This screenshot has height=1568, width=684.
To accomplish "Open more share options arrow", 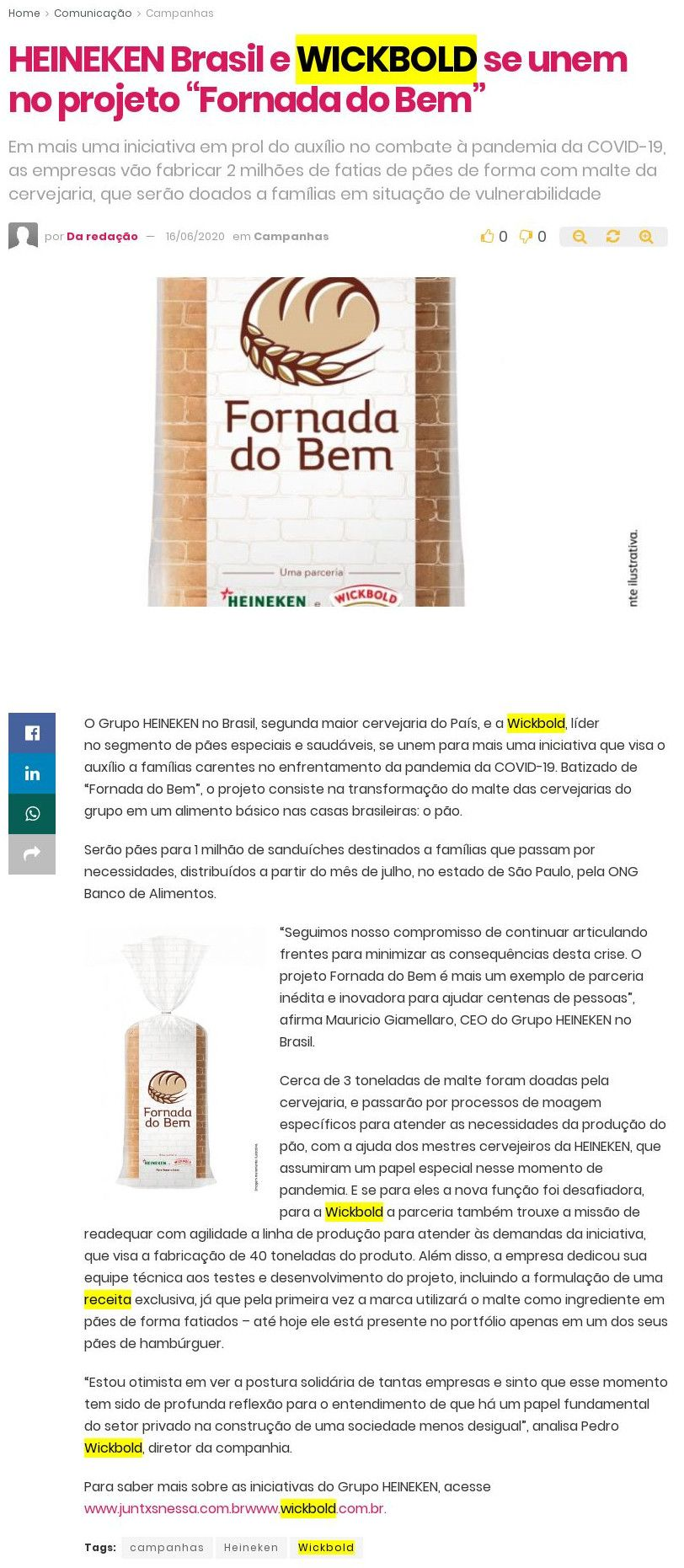I will tap(32, 854).
